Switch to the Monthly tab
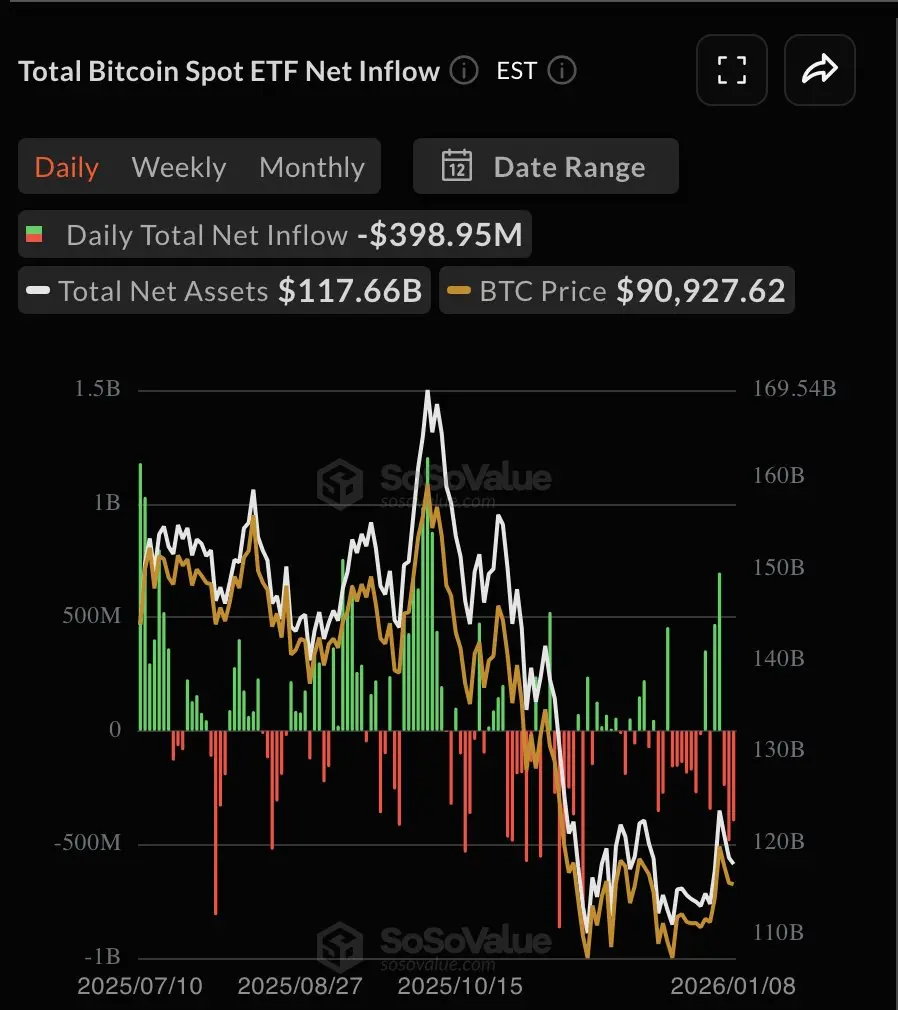The height and width of the screenshot is (1010, 898). (311, 166)
